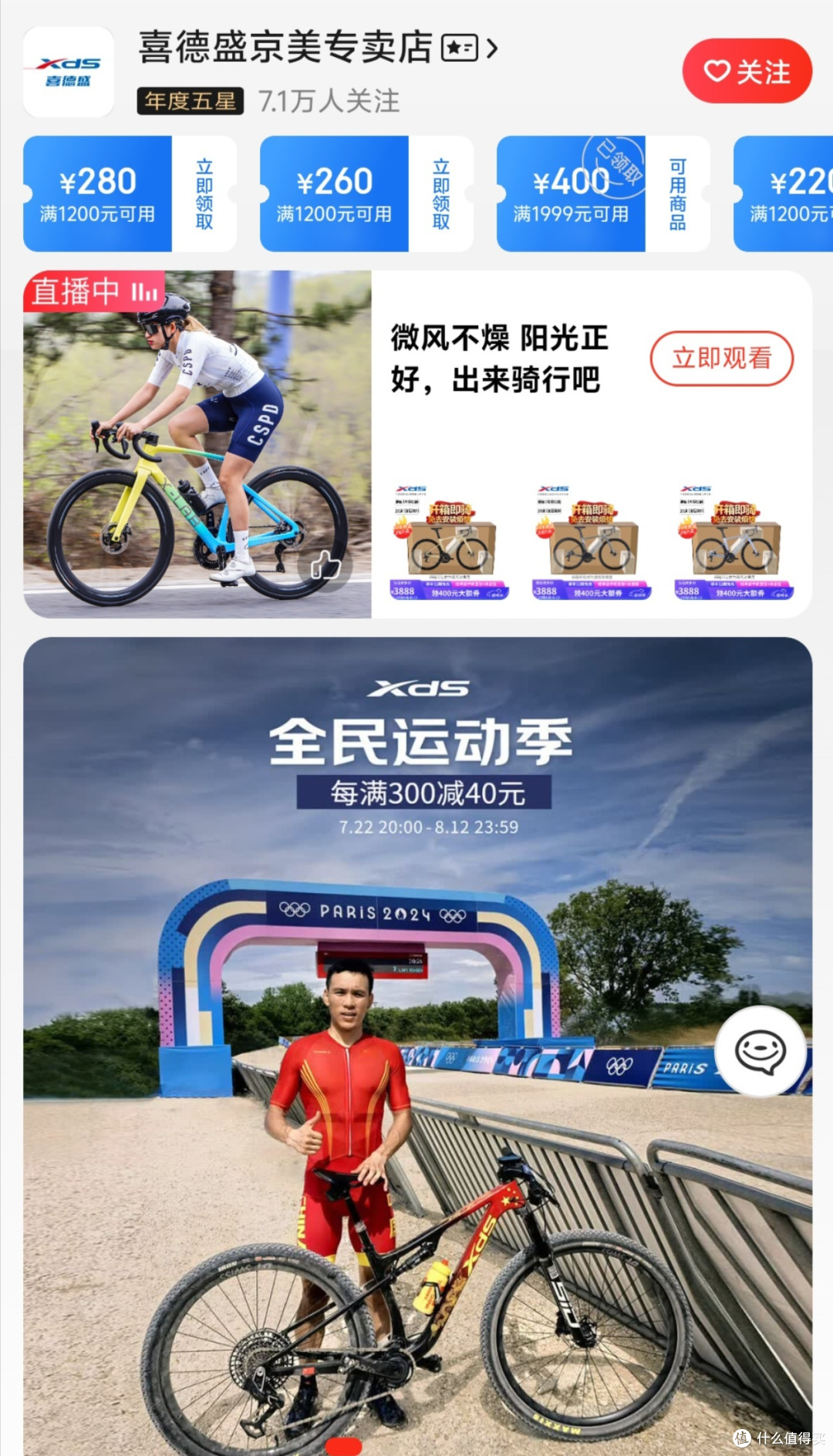Open the customer service smiley chat icon
Viewport: 833px width, 1456px height.
(x=760, y=1049)
